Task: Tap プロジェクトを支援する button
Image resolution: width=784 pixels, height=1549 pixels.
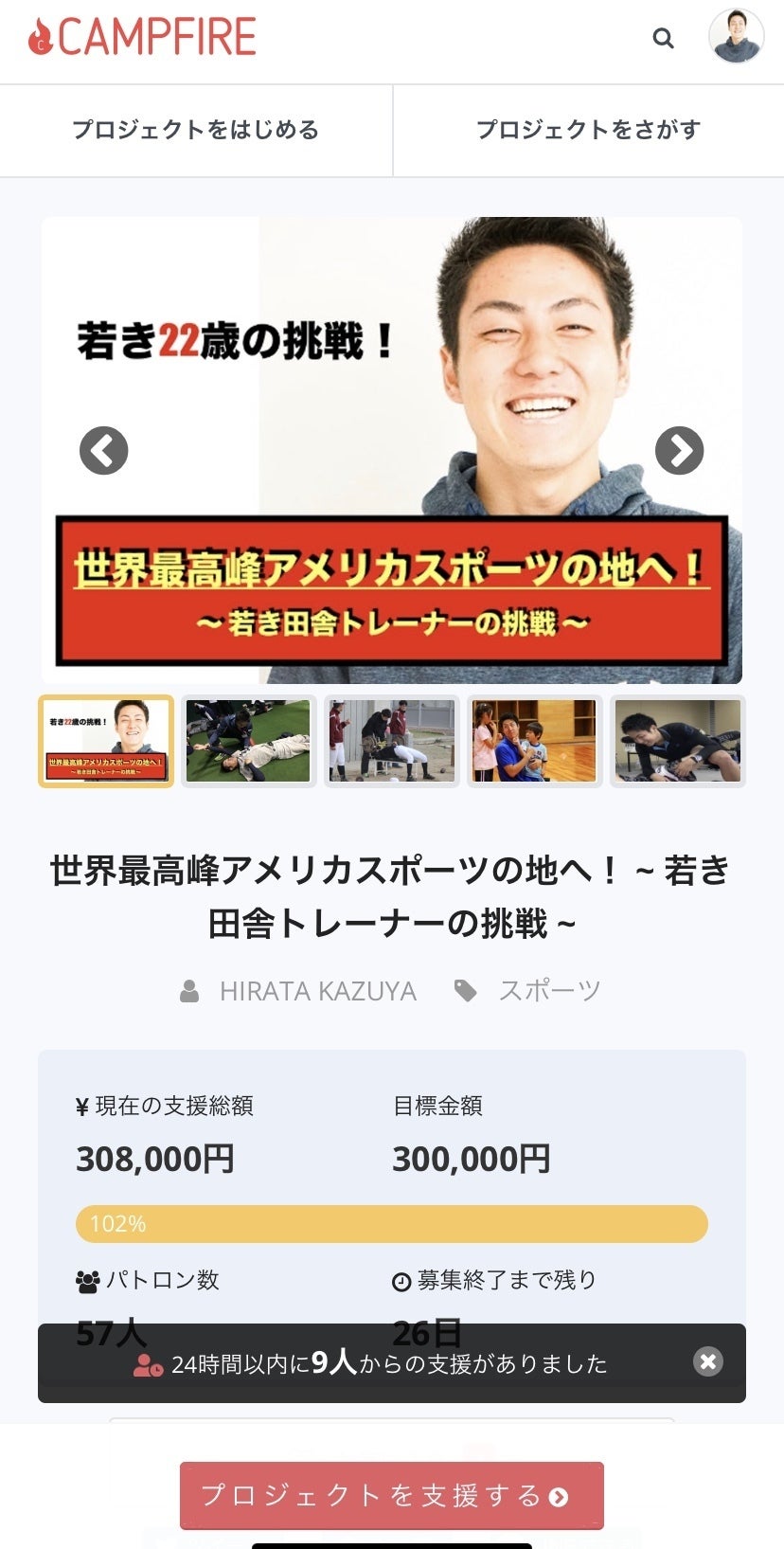Action: (x=391, y=1495)
